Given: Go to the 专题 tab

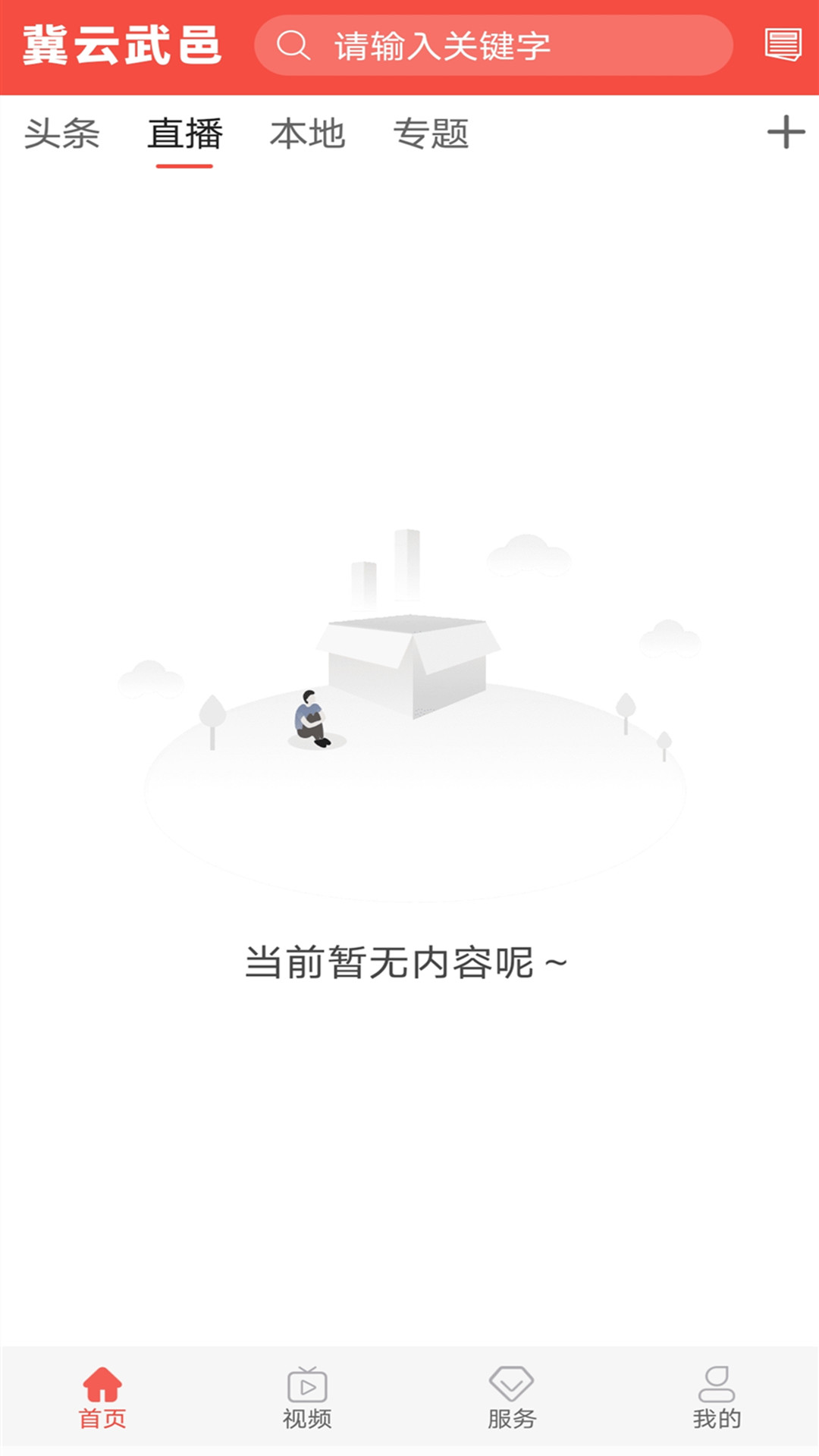Looking at the screenshot, I should (x=431, y=134).
